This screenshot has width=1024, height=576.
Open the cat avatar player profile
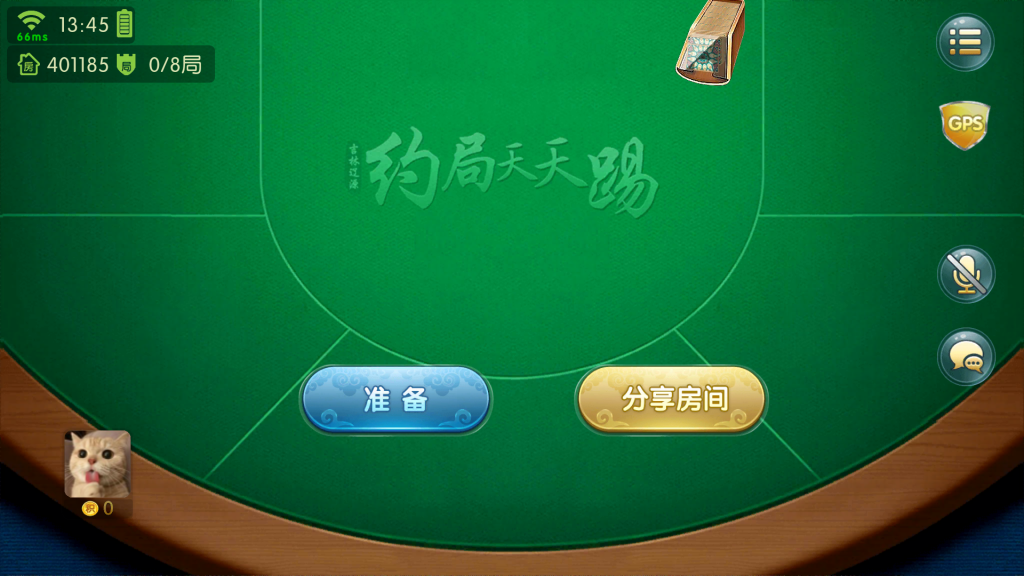98,464
